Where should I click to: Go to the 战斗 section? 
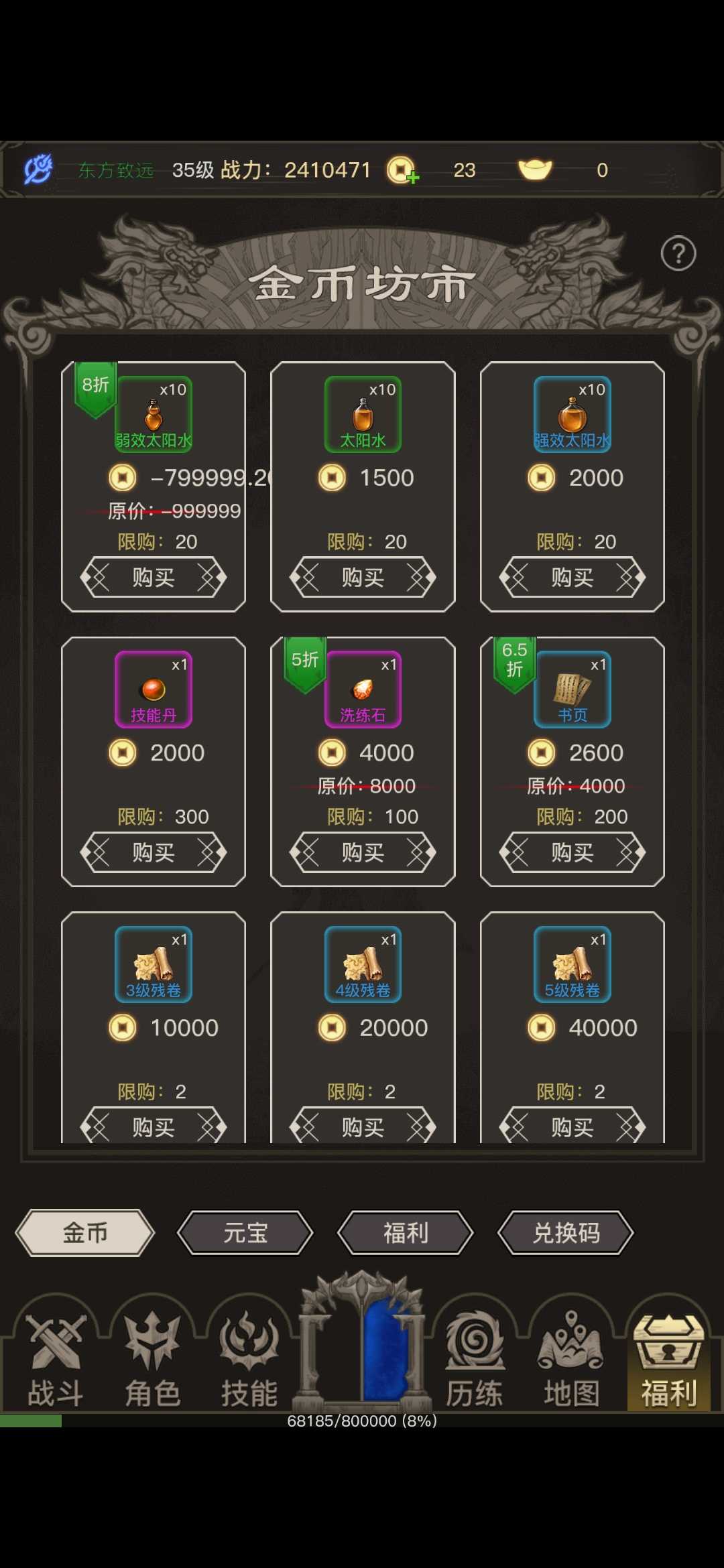[56, 1359]
